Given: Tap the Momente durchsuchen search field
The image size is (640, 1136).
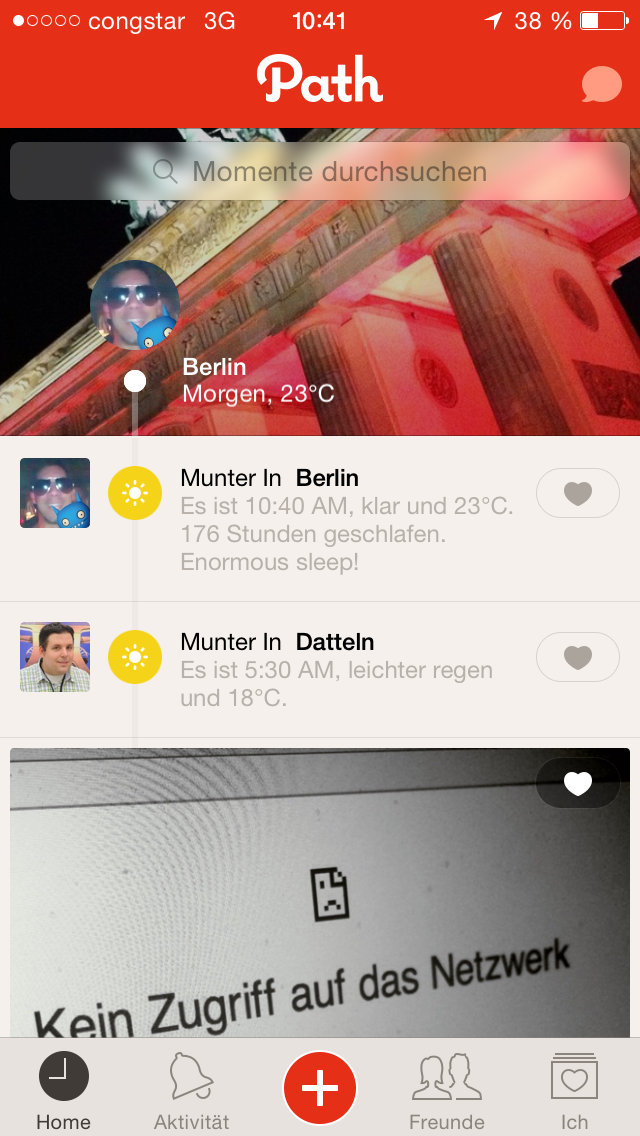Looking at the screenshot, I should click(320, 171).
